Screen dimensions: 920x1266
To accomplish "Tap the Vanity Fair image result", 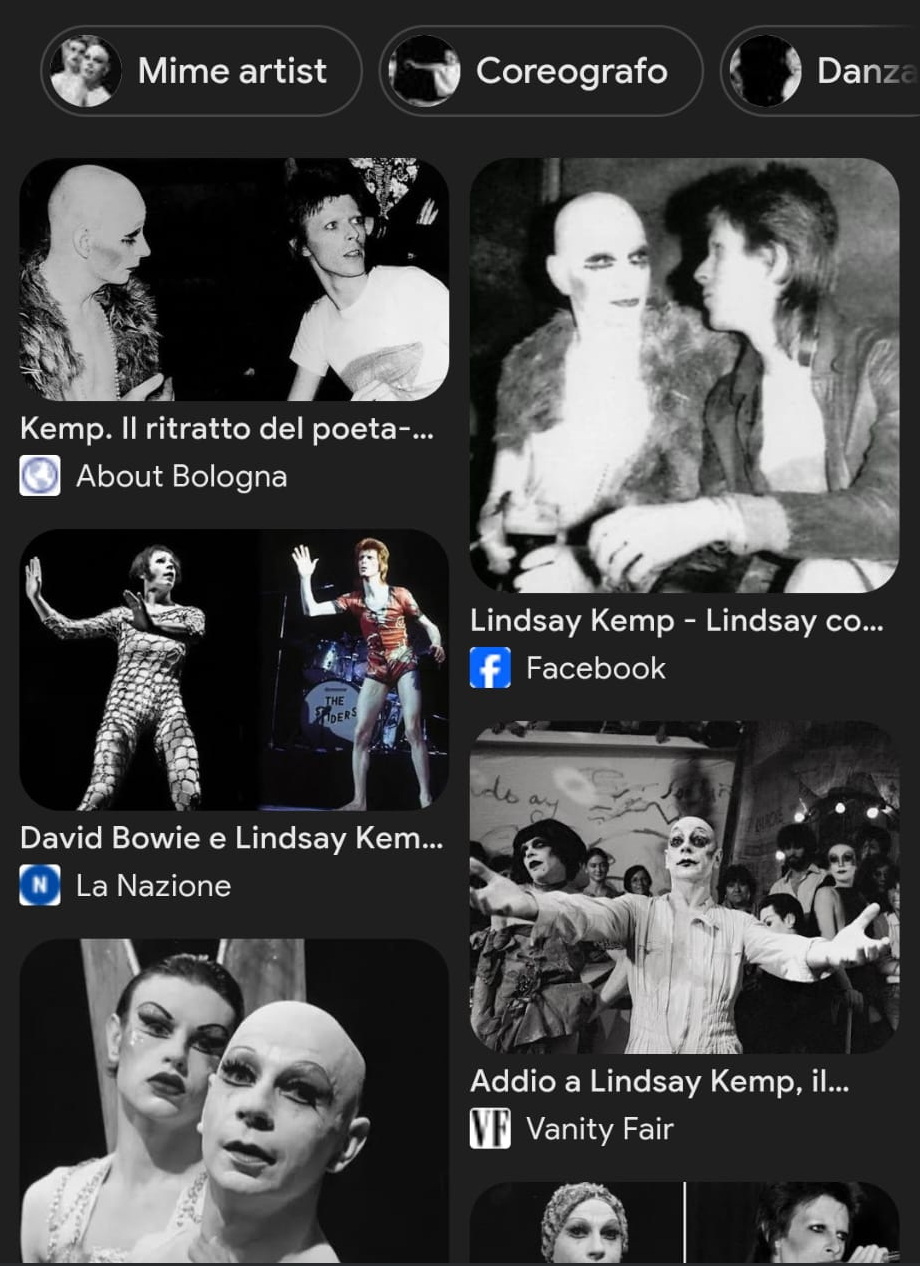I will pos(684,887).
